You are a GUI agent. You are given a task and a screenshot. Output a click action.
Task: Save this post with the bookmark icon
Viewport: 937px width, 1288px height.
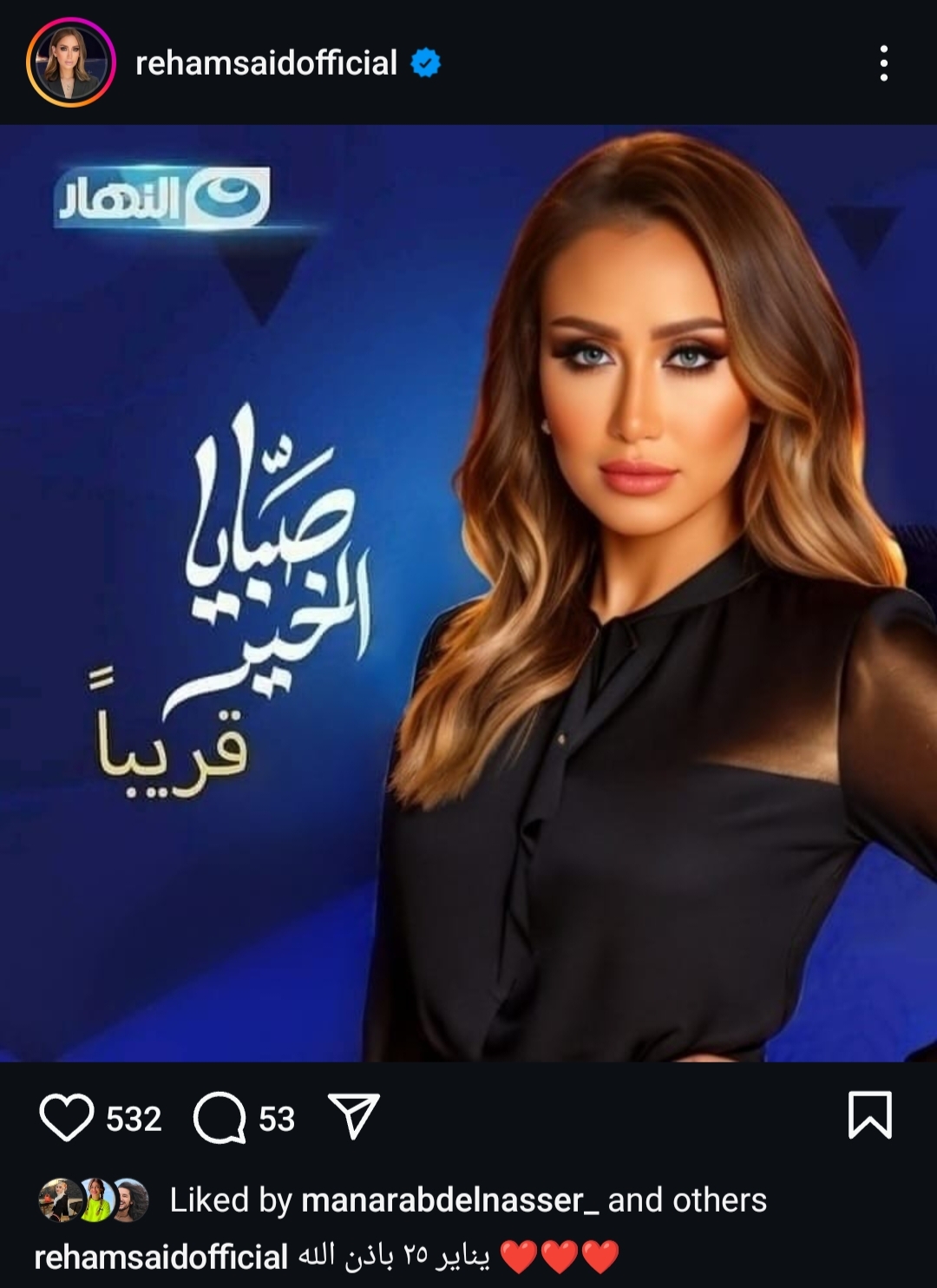[869, 1115]
